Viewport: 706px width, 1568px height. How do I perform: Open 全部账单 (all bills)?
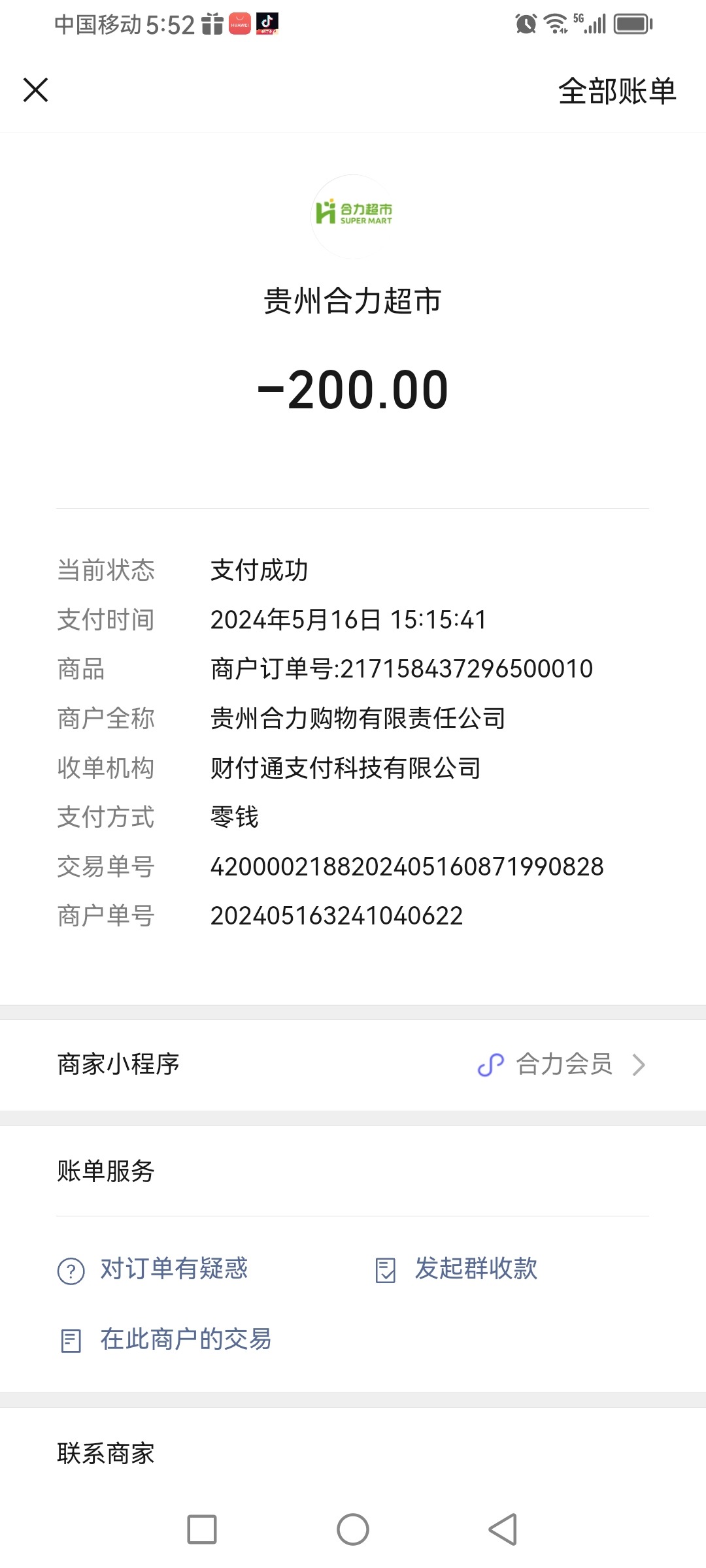tap(616, 91)
